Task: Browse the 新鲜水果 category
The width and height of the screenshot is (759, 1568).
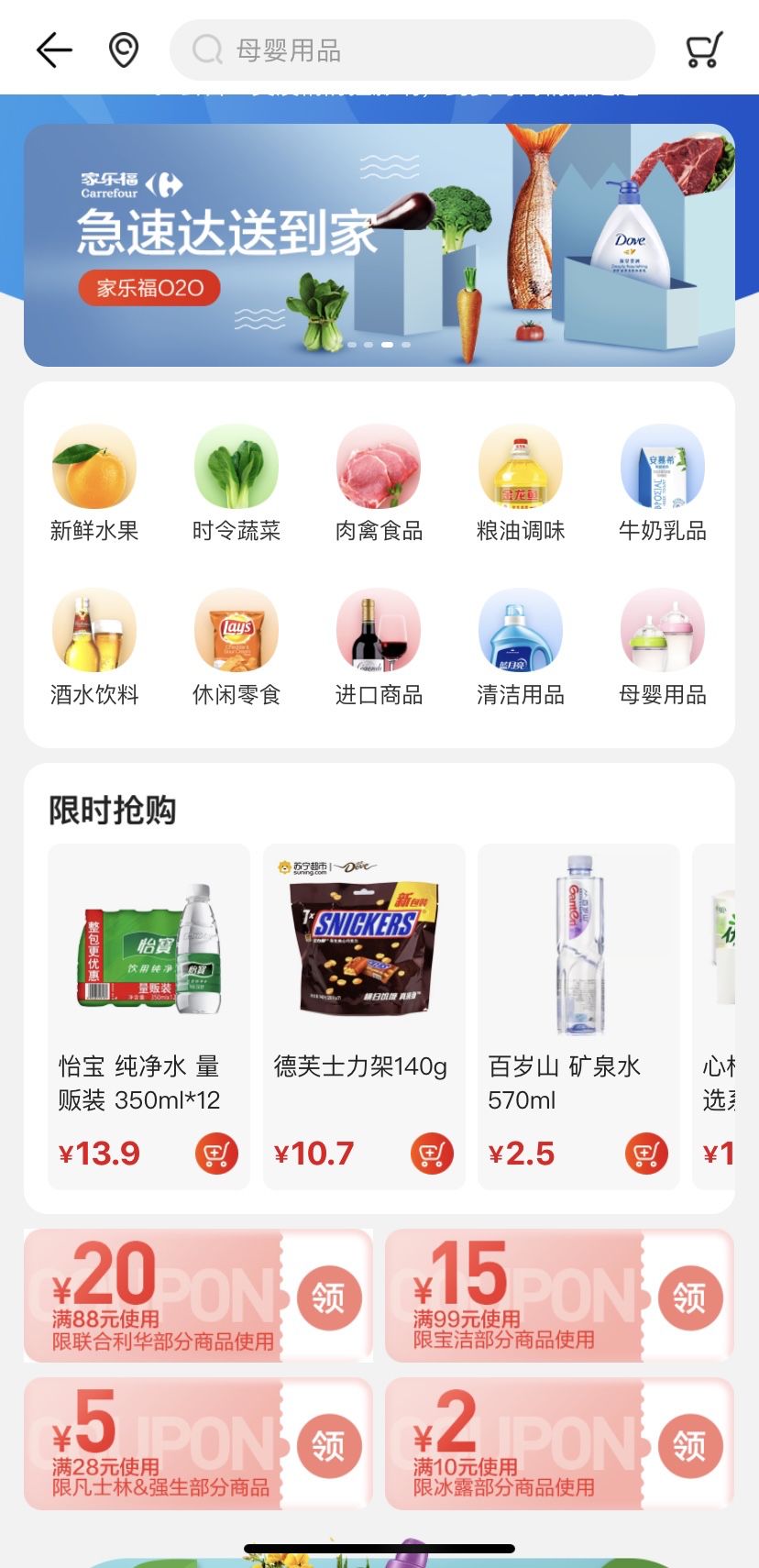Action: coord(94,482)
